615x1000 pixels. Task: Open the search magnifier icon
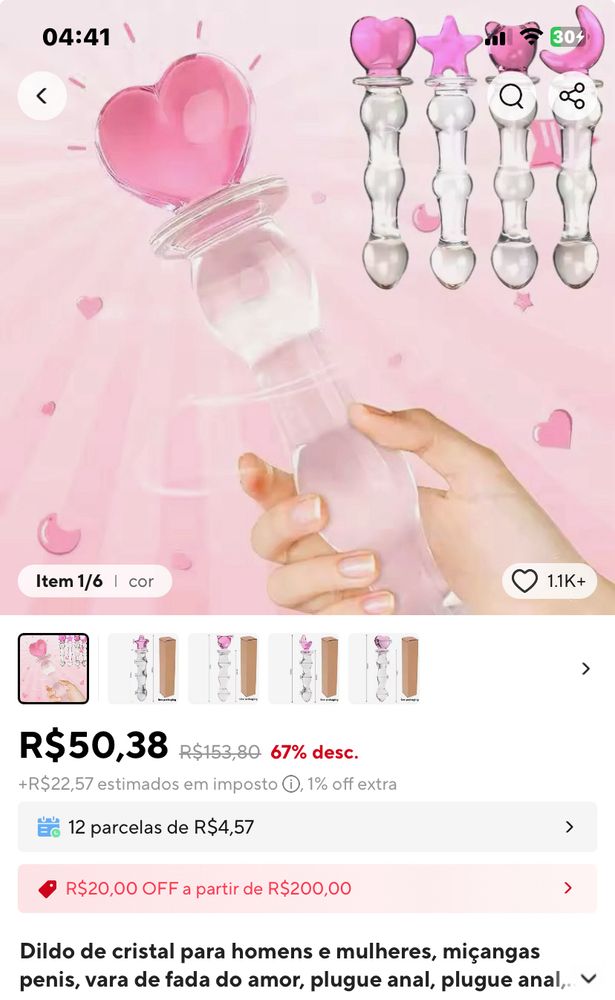click(512, 96)
